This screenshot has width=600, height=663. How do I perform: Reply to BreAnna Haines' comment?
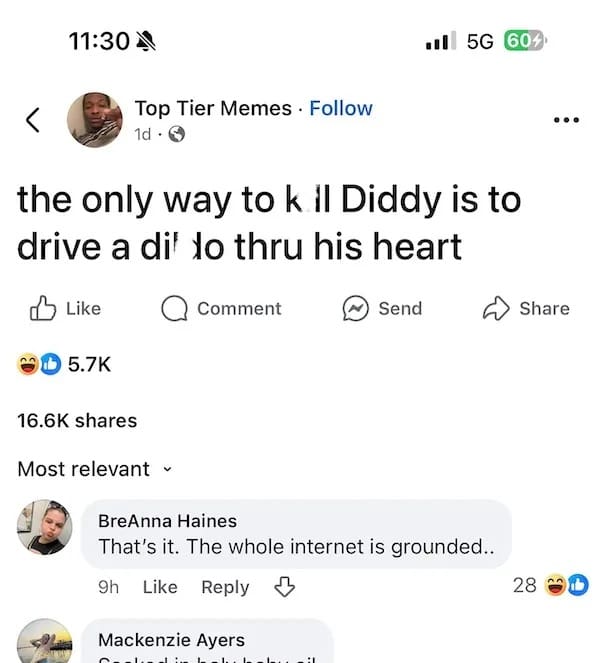pyautogui.click(x=225, y=587)
